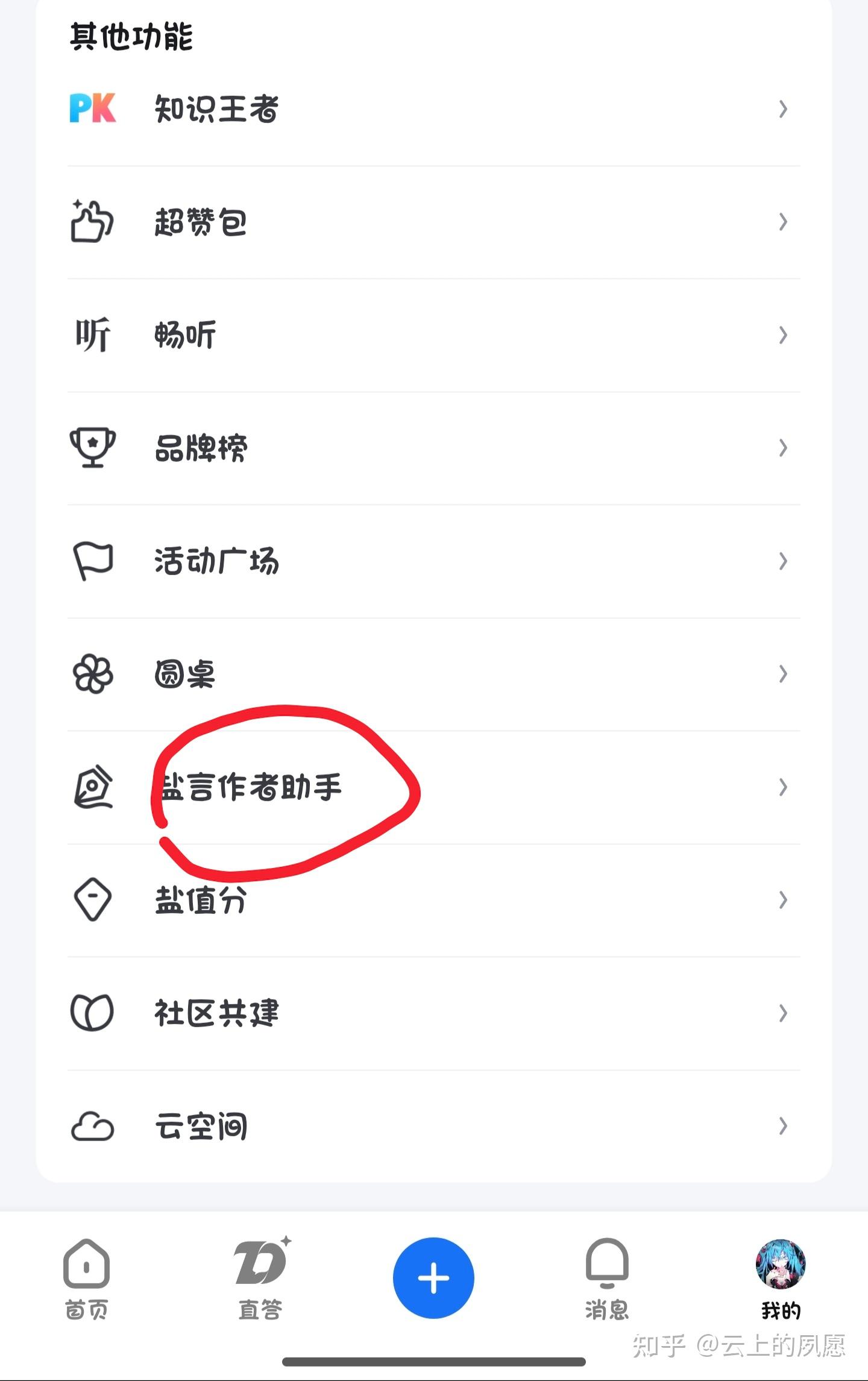This screenshot has height=1381, width=868.
Task: Open the 知识王者 PK row
Action: coord(217,109)
